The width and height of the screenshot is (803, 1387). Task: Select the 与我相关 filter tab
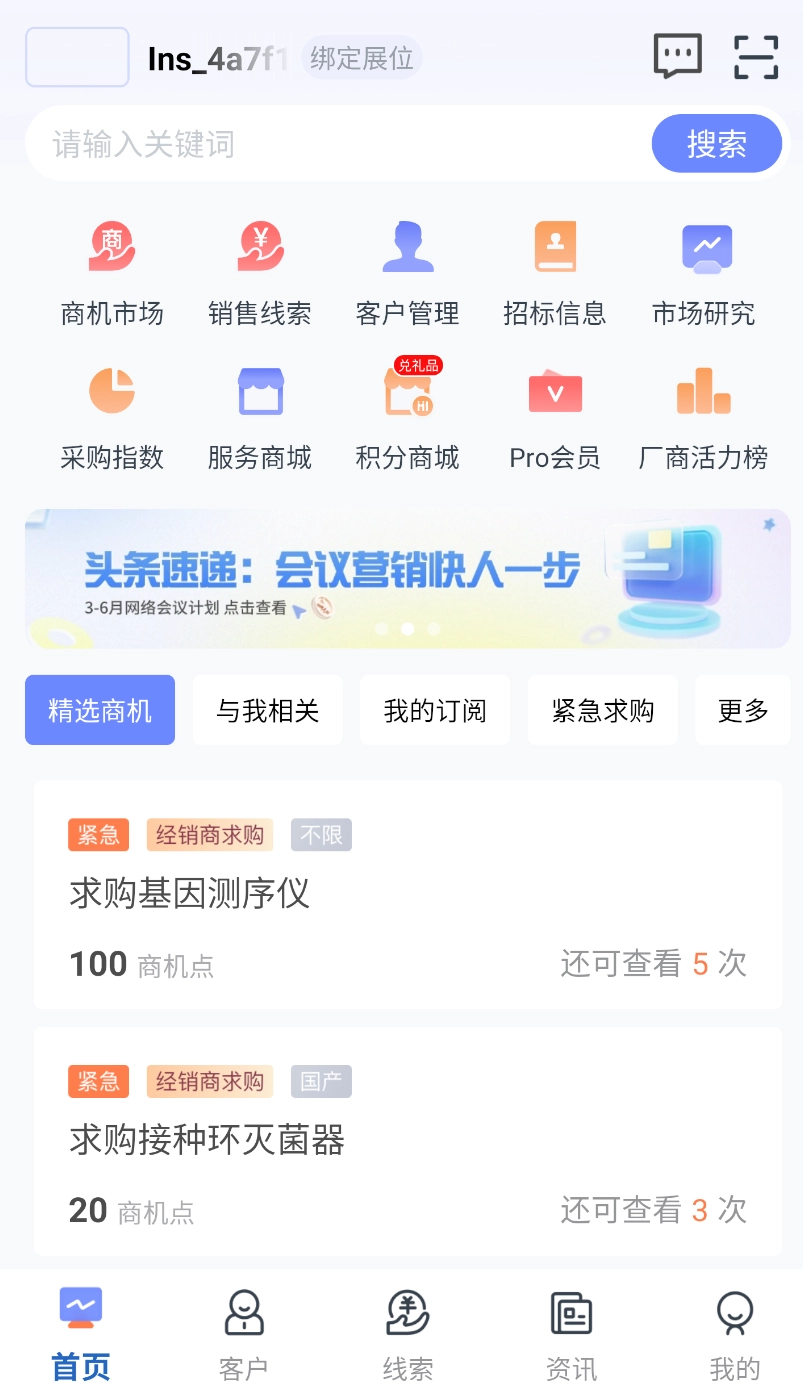pyautogui.click(x=268, y=710)
